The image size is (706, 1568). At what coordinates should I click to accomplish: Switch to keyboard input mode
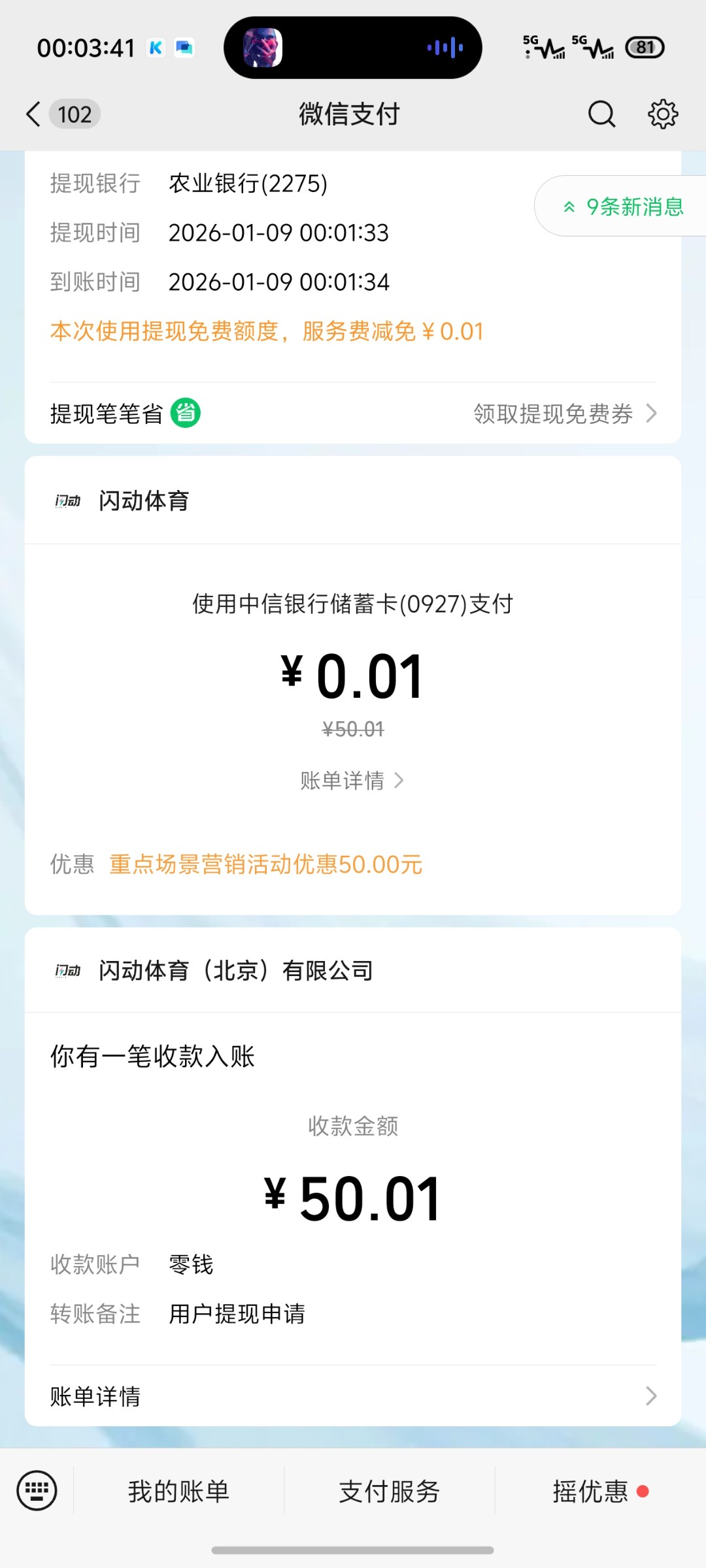click(x=37, y=1491)
